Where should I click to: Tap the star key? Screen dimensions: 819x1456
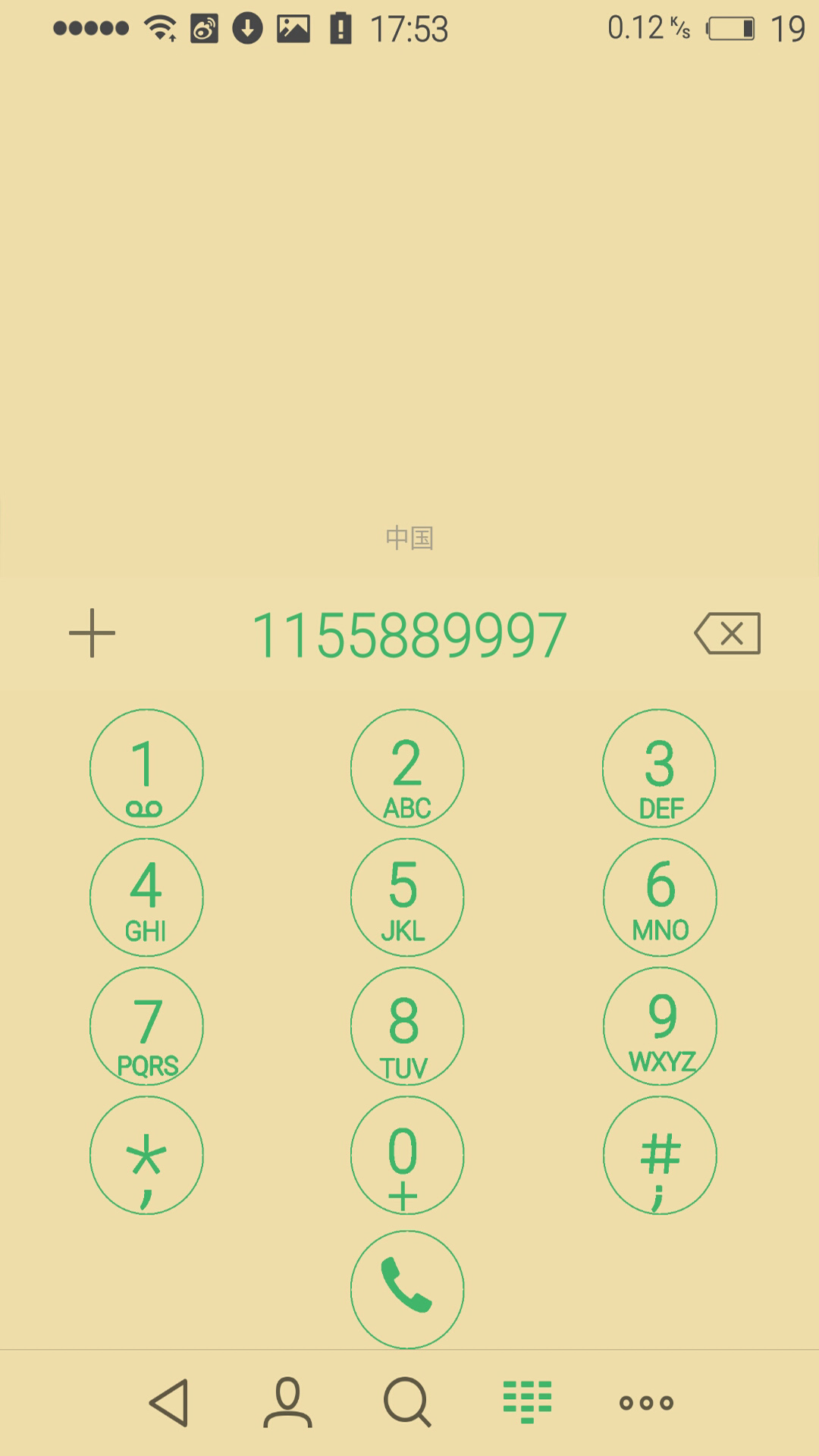[146, 1155]
